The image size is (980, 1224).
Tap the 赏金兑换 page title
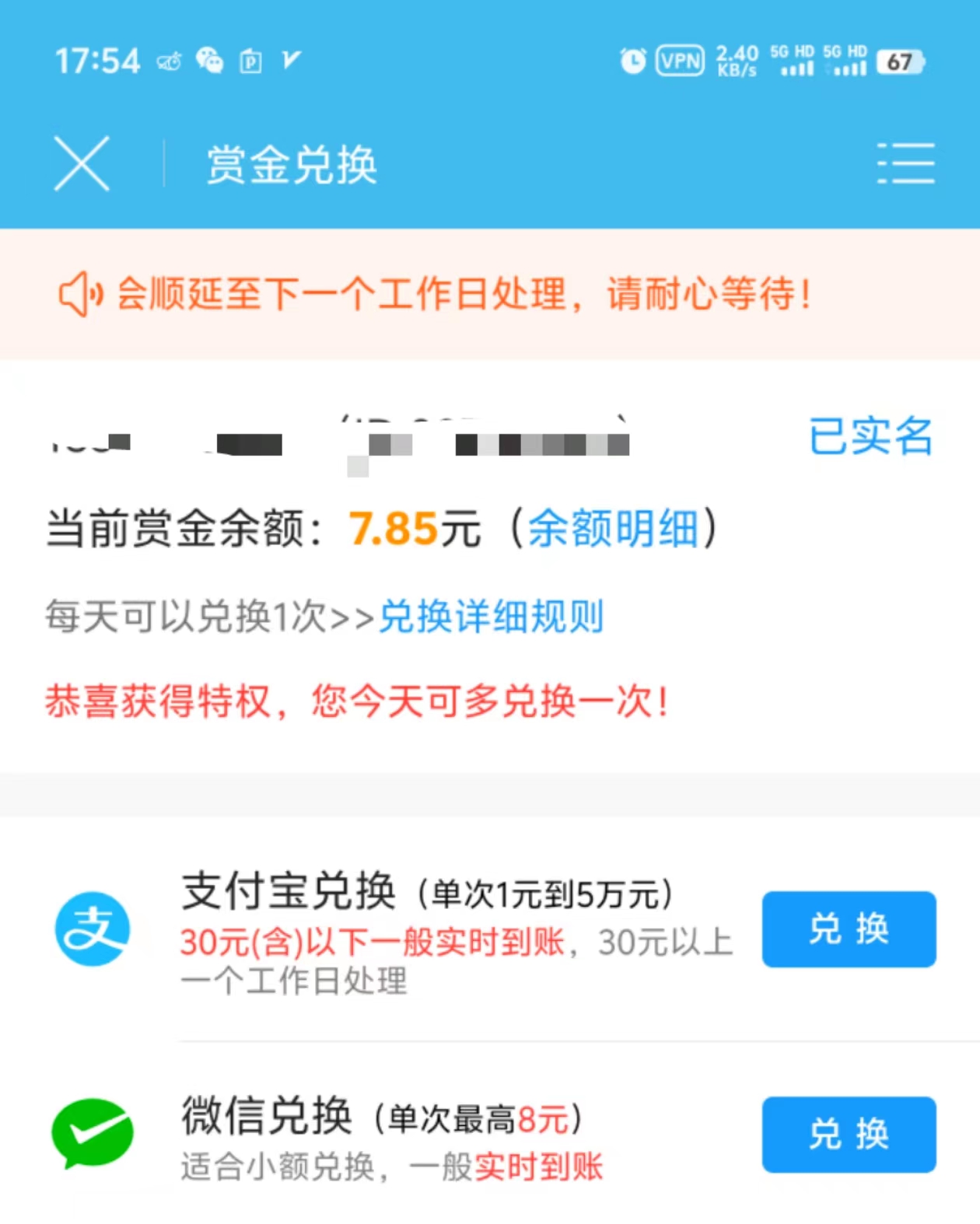[293, 163]
